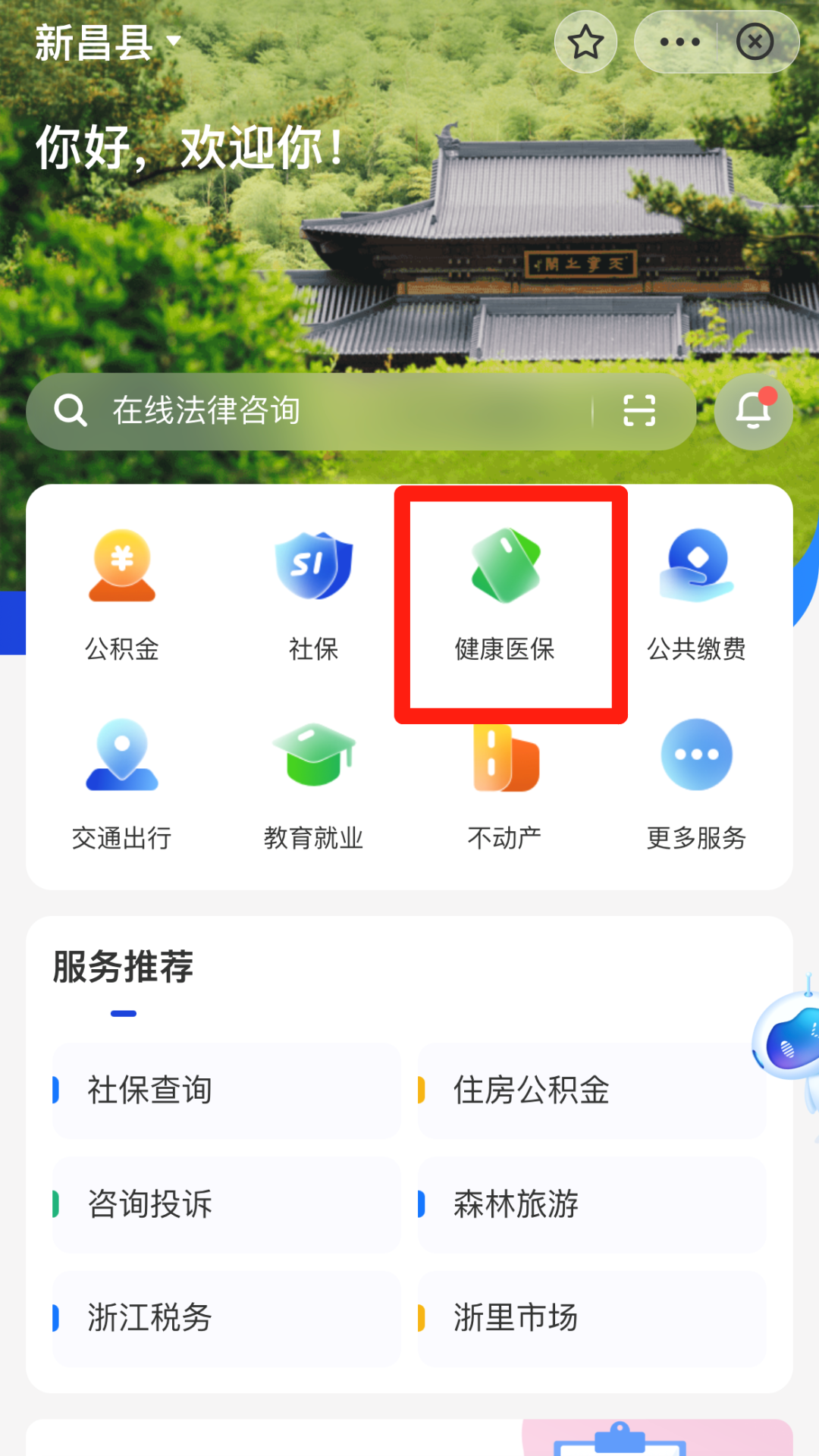
Task: Select 咨询投诉 recommended service
Action: (x=226, y=1204)
